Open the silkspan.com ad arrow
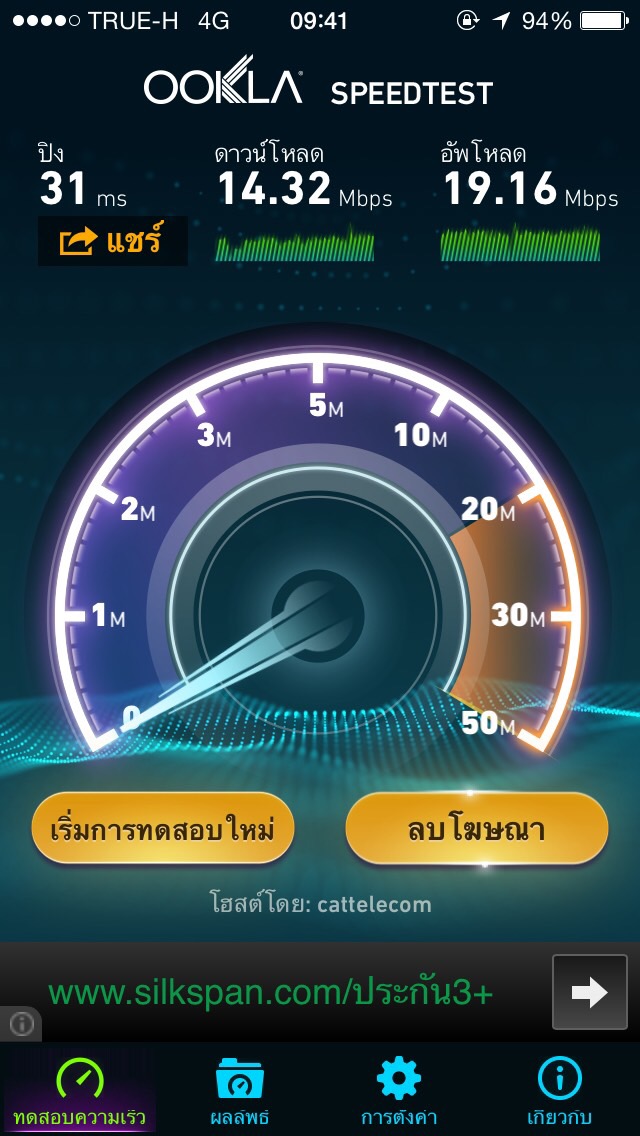 pos(589,992)
